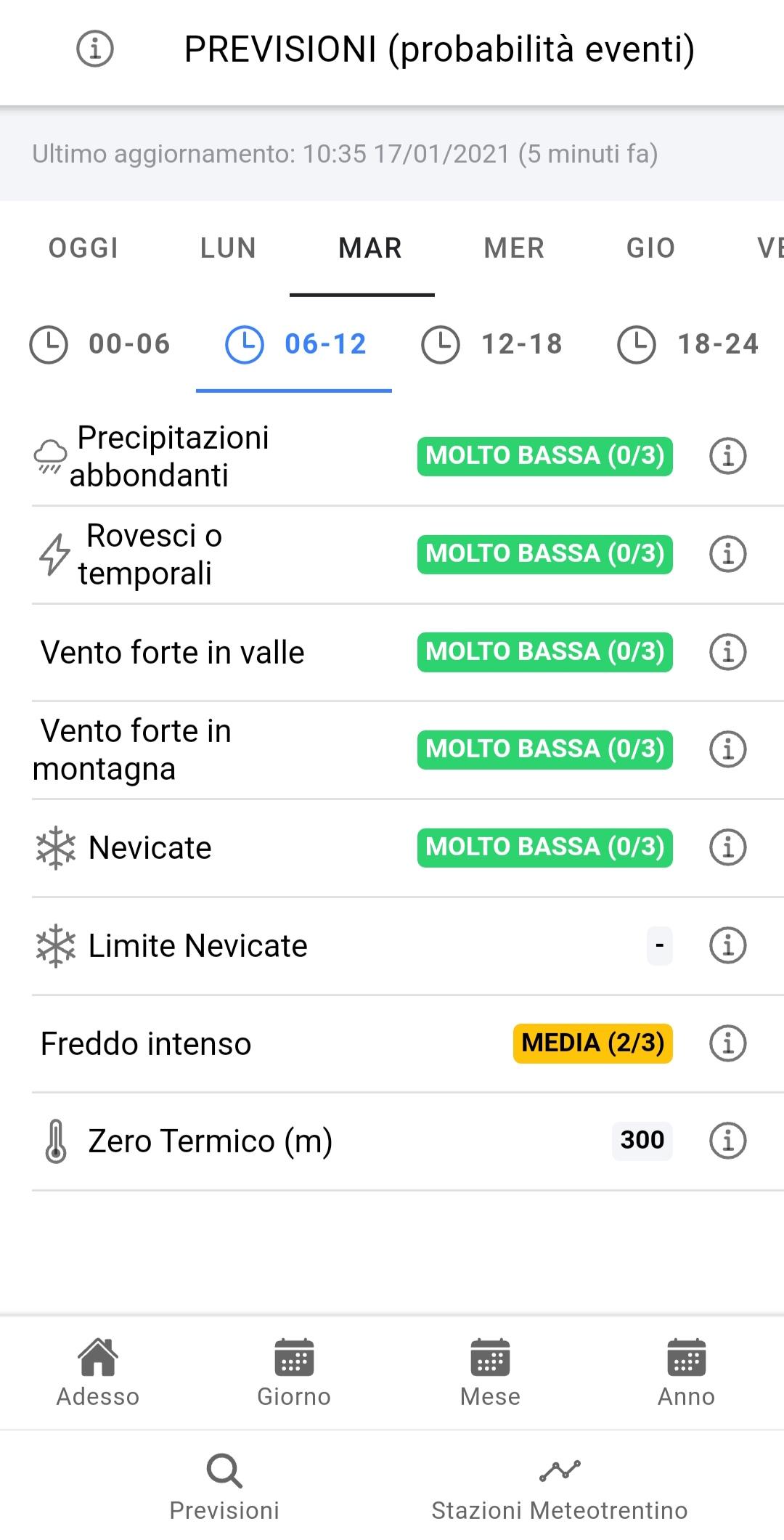This screenshot has height=1540, width=784.
Task: Switch to the OGGI day tab
Action: [83, 248]
